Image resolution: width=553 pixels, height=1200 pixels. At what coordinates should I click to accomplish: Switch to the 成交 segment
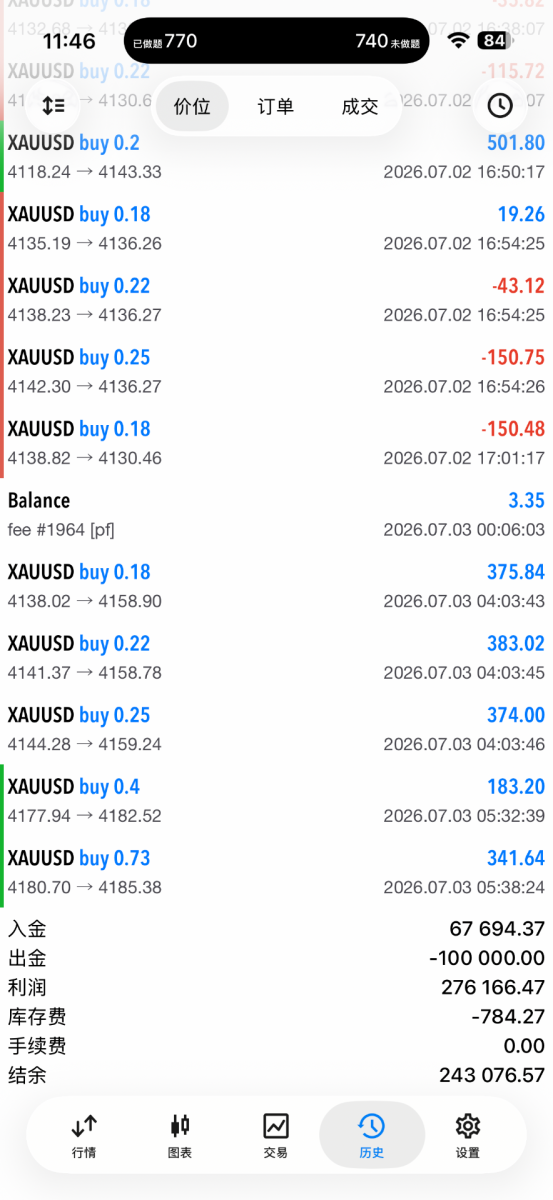click(x=360, y=106)
